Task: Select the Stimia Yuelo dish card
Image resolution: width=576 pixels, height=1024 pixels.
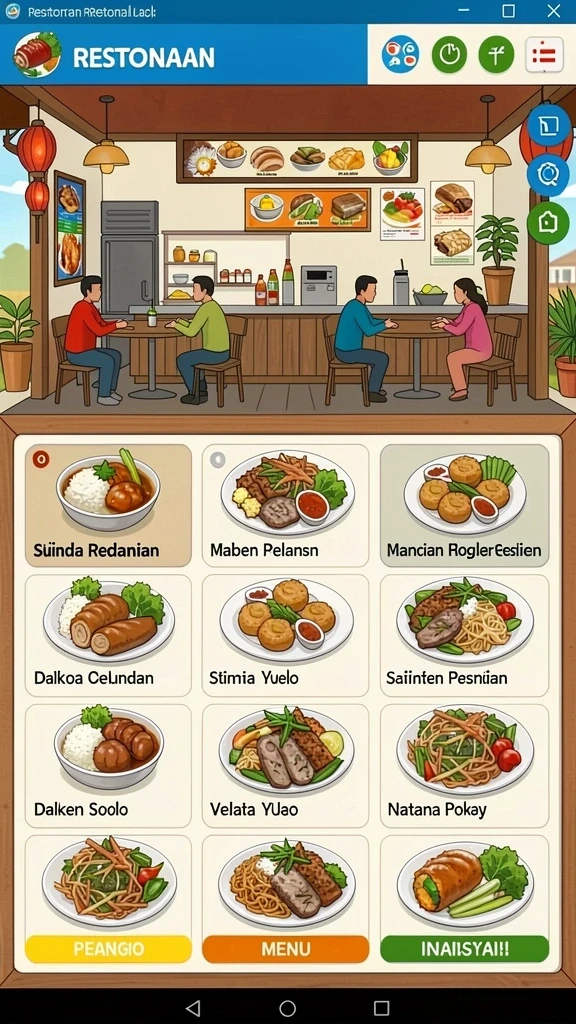Action: [x=285, y=635]
